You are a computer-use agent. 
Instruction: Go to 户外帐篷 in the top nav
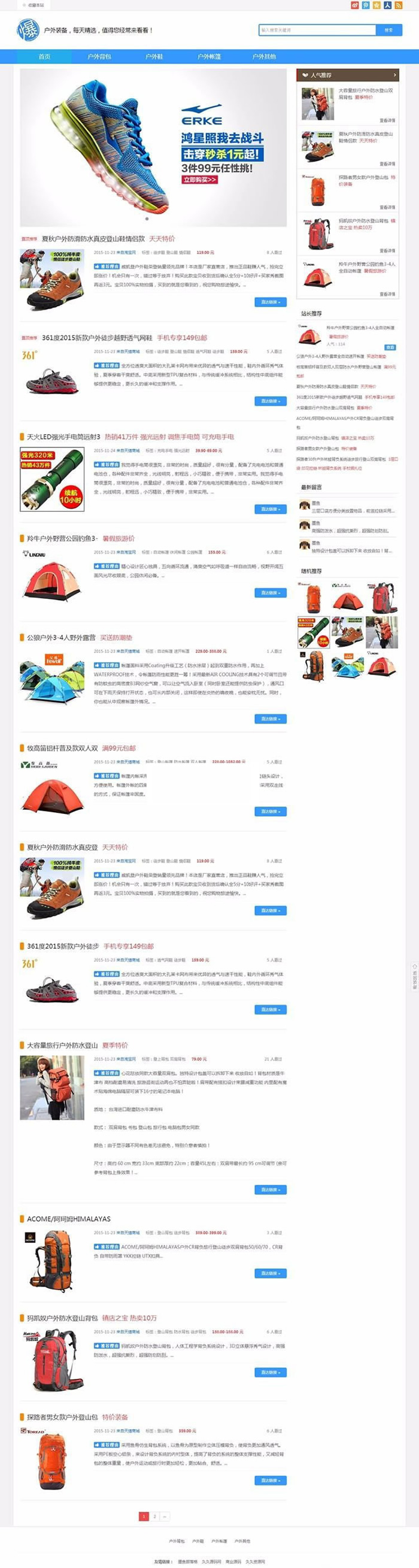(x=209, y=57)
